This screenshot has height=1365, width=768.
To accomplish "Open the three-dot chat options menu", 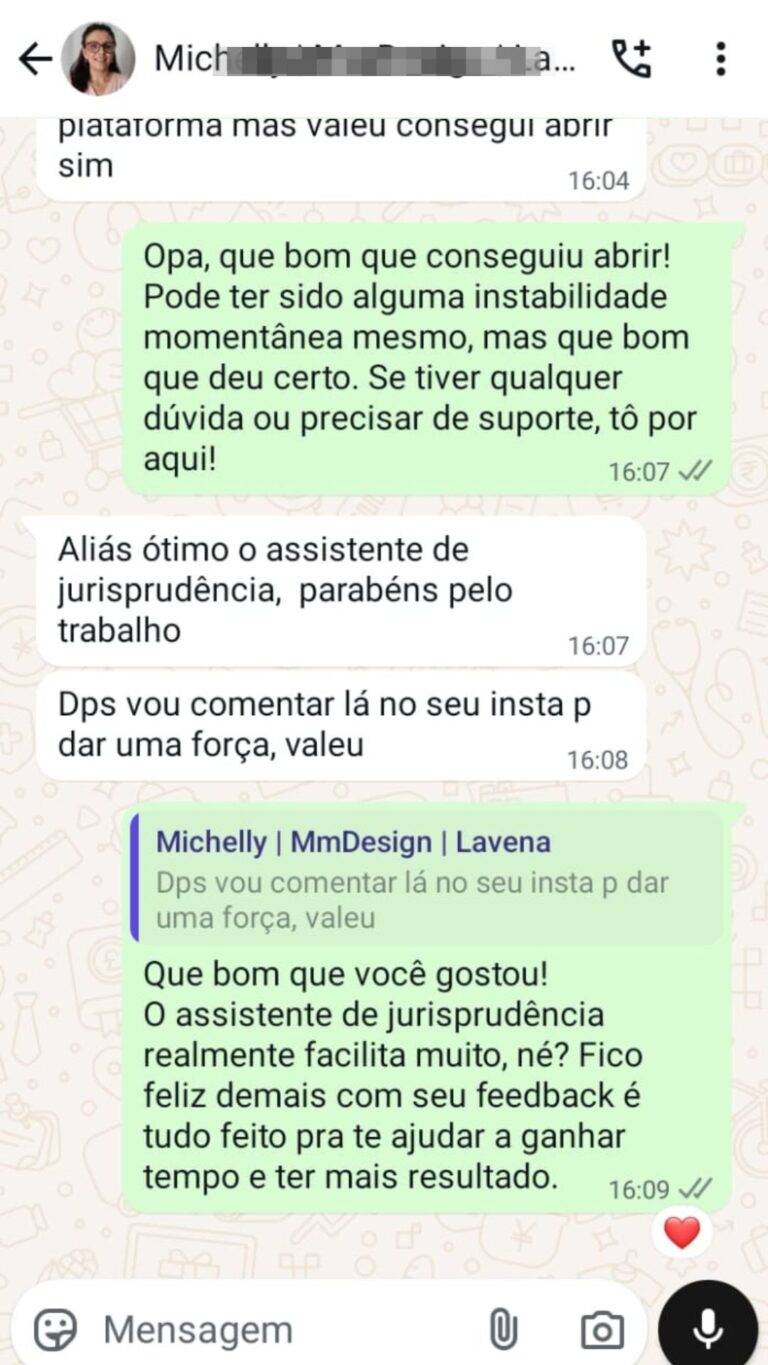I will [x=723, y=58].
